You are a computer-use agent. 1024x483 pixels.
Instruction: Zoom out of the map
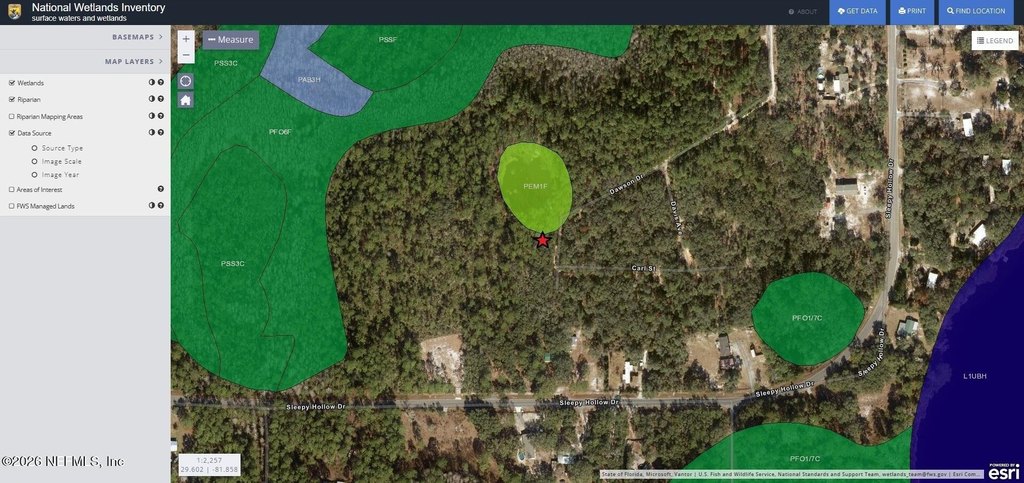click(186, 55)
